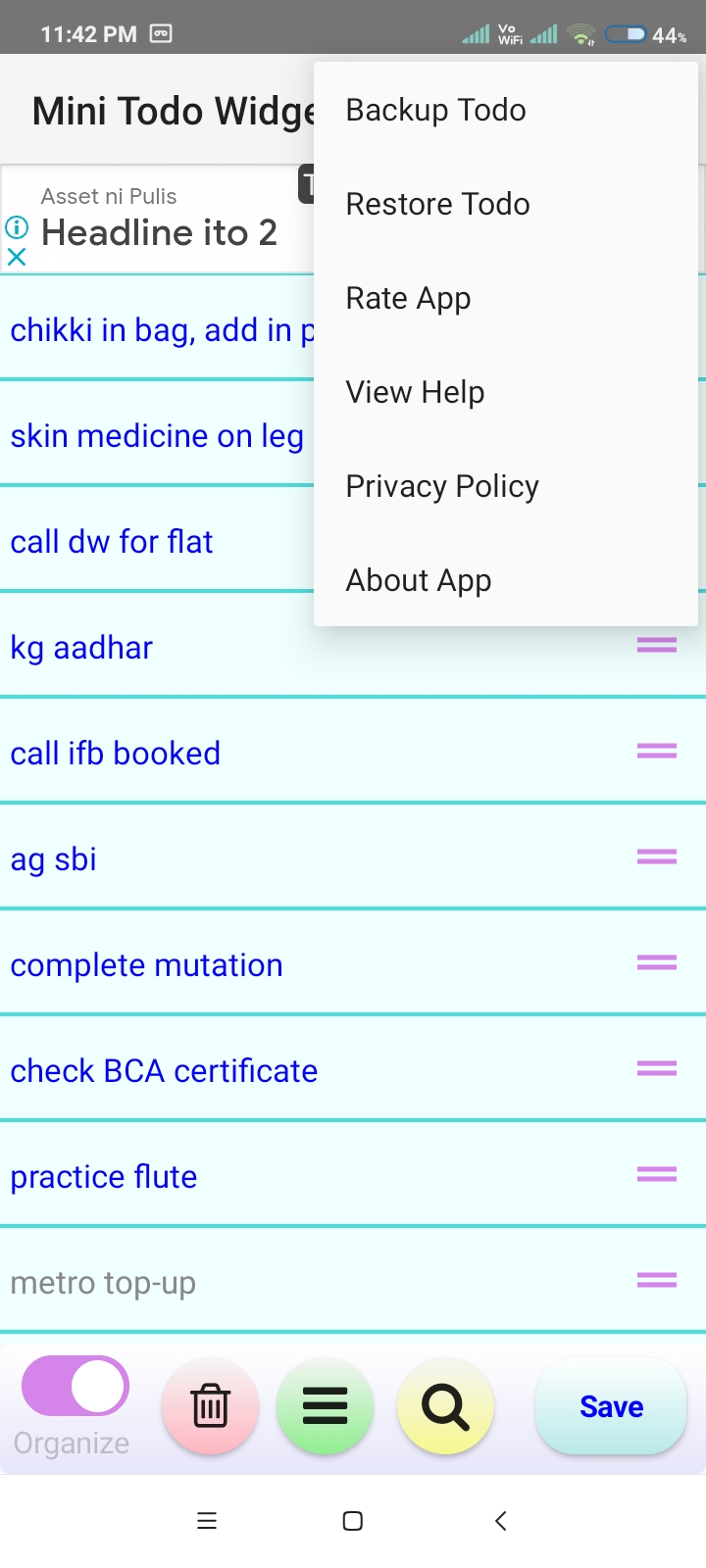Open View Help from the menu
The image size is (706, 1568).
pyautogui.click(x=415, y=393)
